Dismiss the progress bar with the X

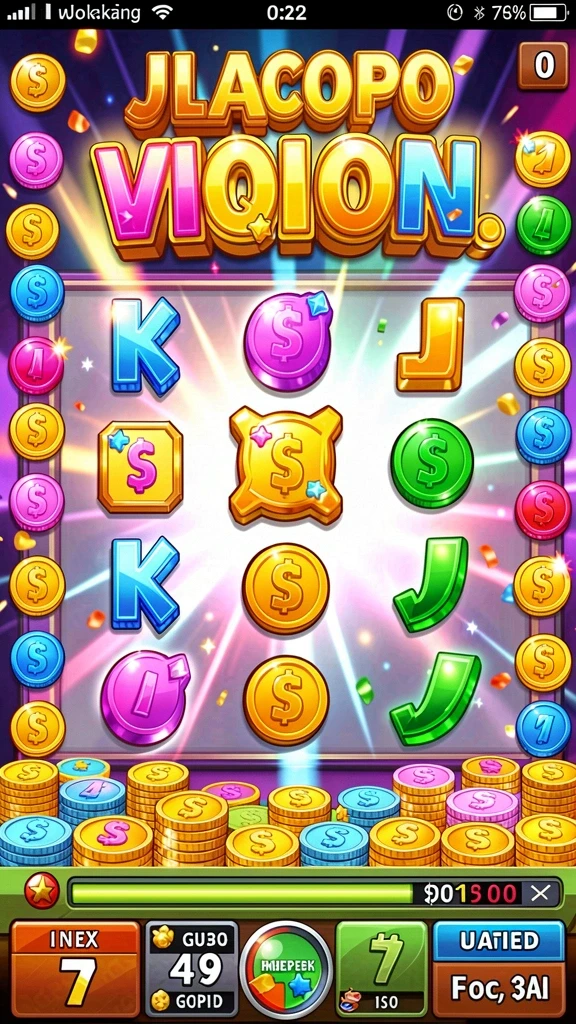[540, 893]
